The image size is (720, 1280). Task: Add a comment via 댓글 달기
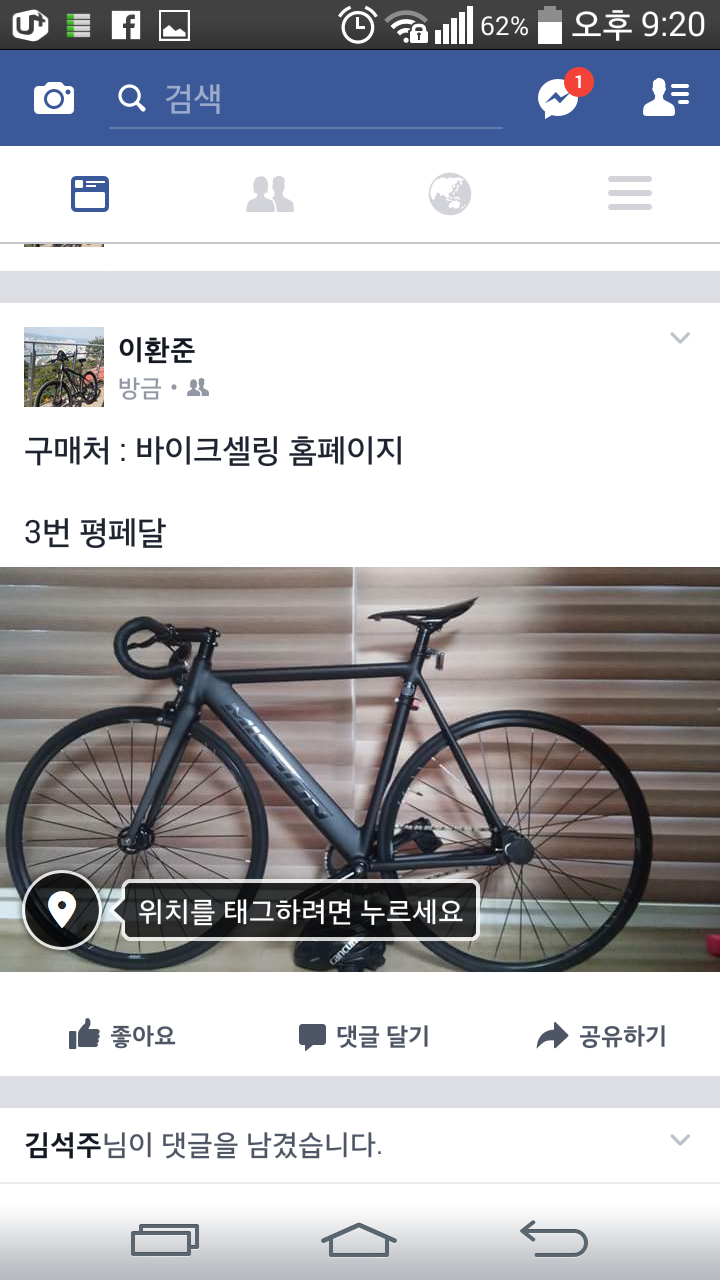point(364,1036)
